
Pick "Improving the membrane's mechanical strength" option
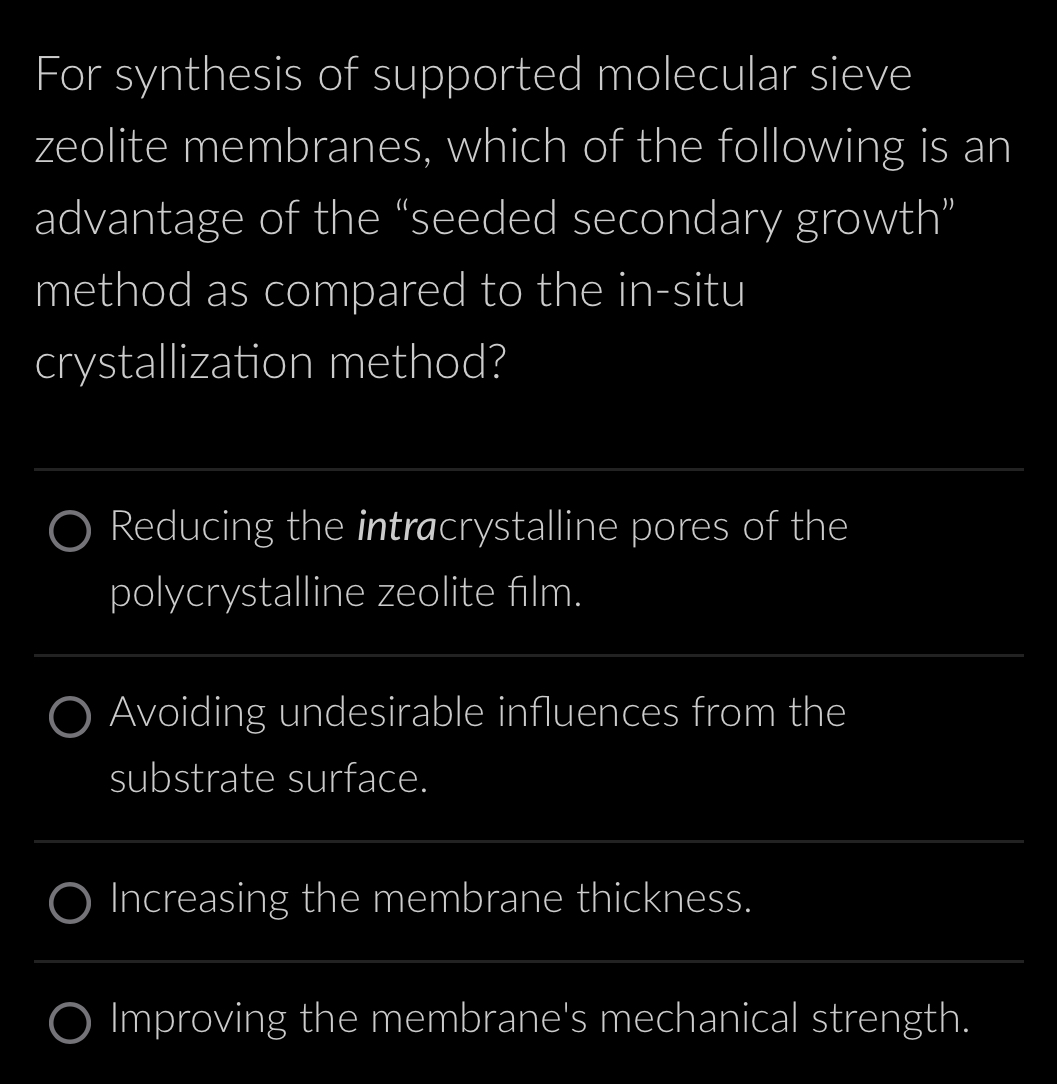pos(70,1025)
